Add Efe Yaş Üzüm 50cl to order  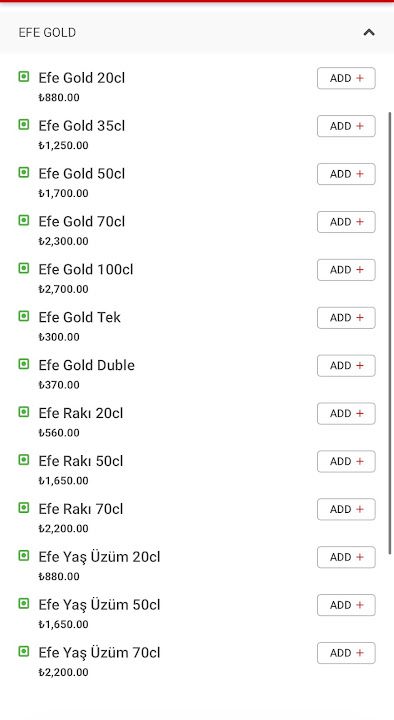[x=346, y=605]
